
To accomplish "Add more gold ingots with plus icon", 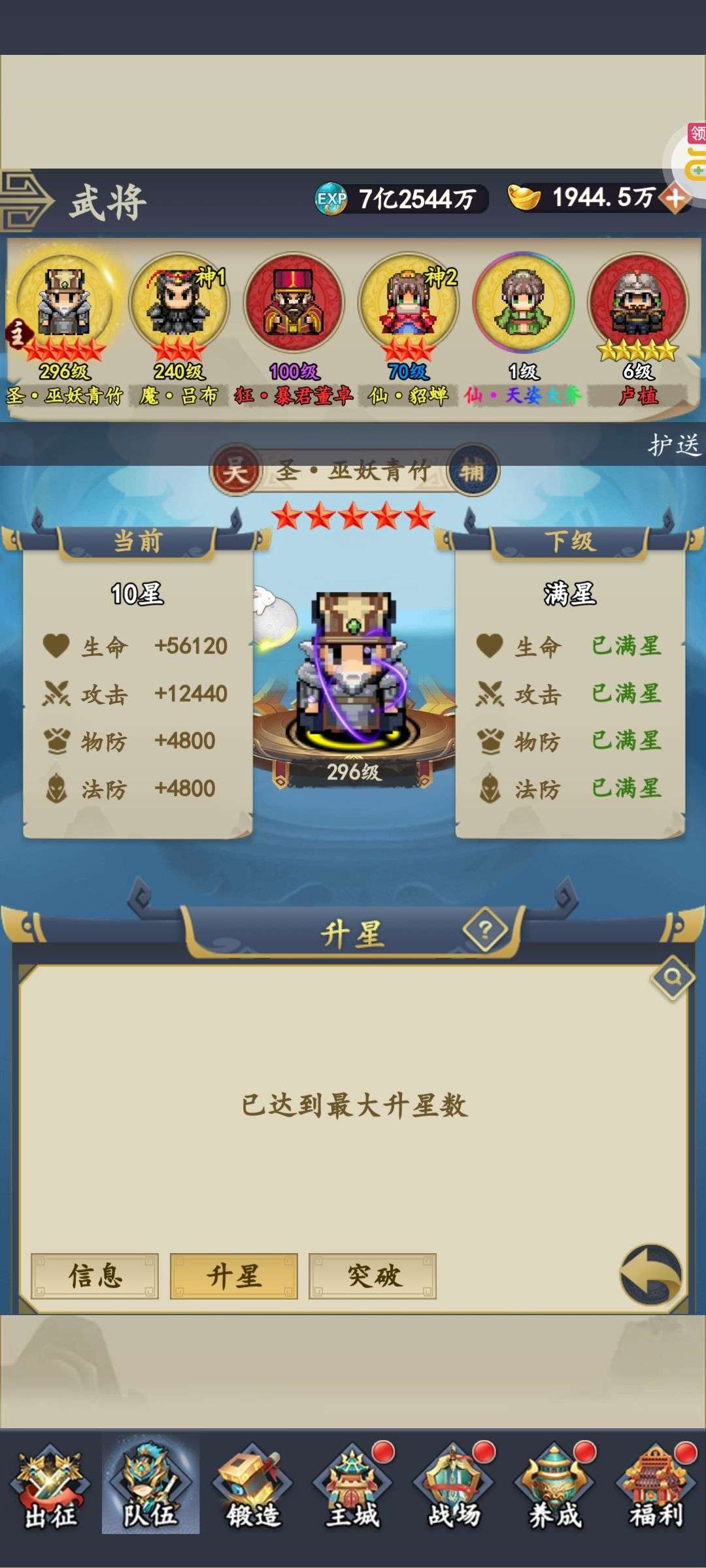I will pyautogui.click(x=675, y=197).
